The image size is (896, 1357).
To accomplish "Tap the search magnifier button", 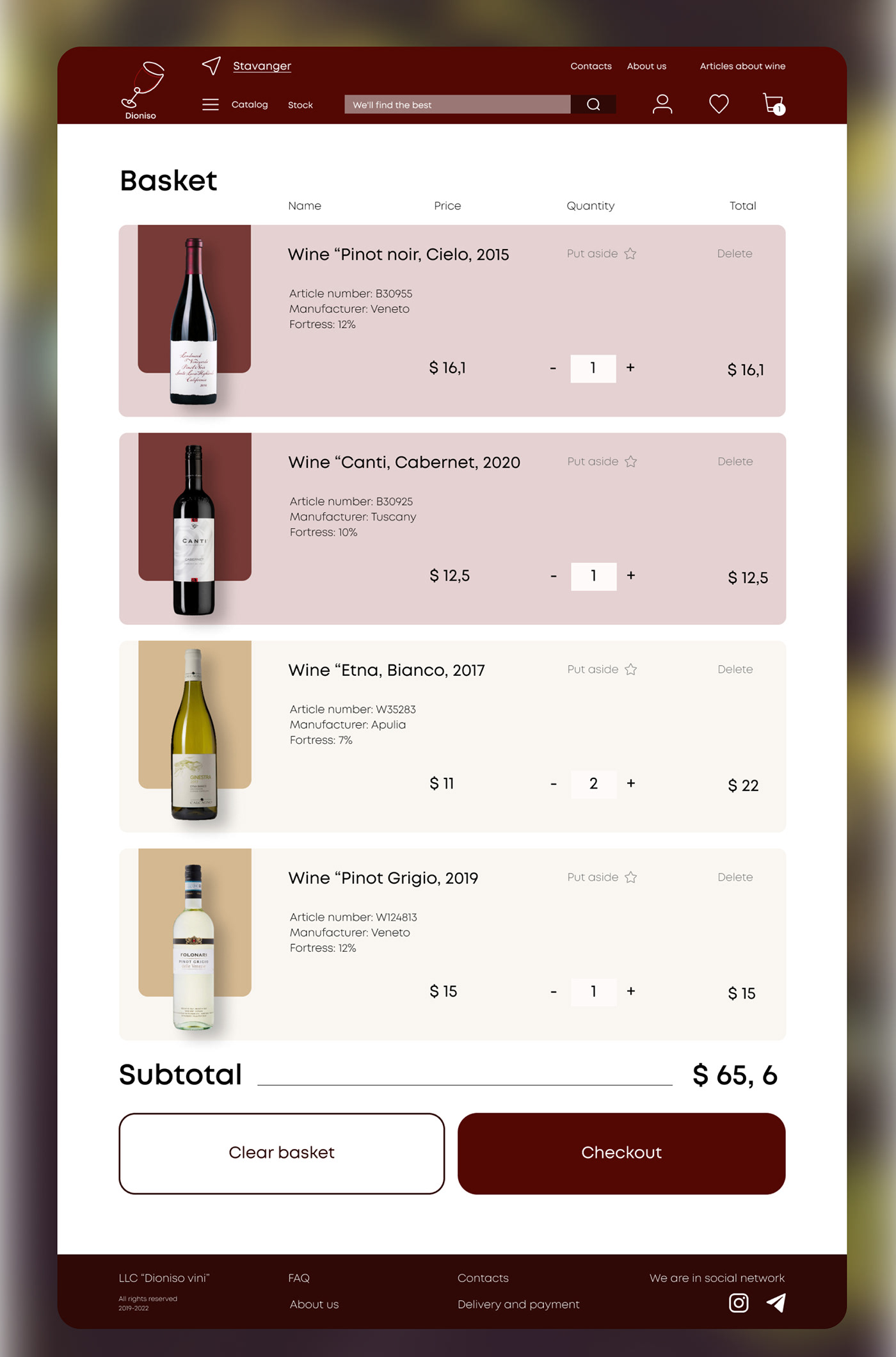I will point(593,104).
